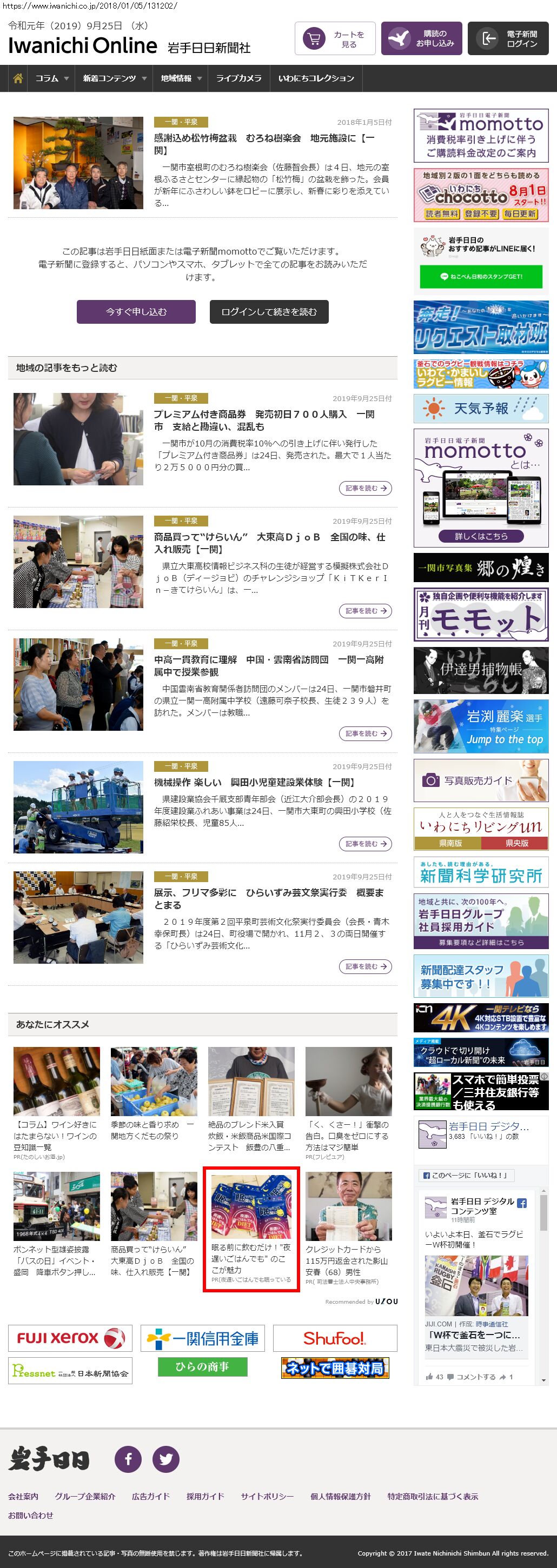Choose ログインして続きを読む
This screenshot has height=1568, width=557.
tap(269, 312)
